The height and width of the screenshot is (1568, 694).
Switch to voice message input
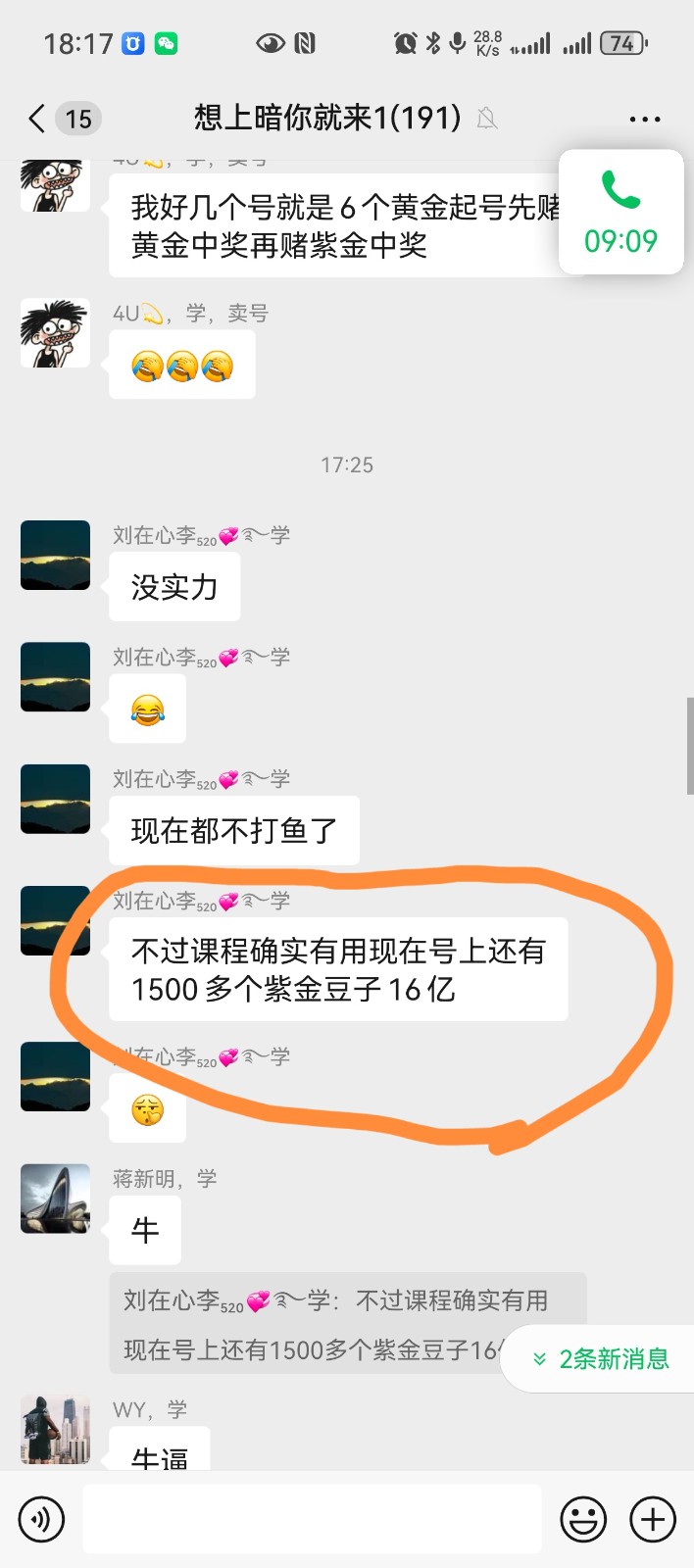coord(41,1520)
